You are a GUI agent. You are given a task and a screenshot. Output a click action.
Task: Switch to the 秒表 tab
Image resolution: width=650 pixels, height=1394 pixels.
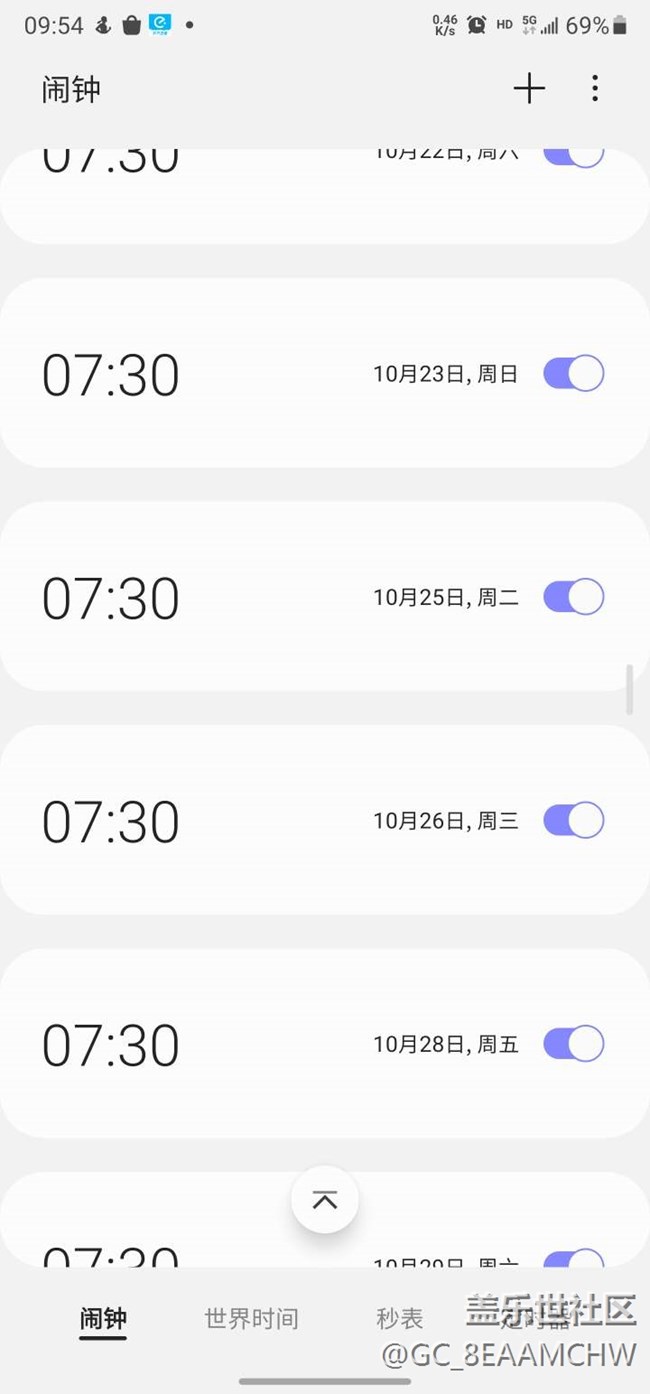tap(400, 1319)
